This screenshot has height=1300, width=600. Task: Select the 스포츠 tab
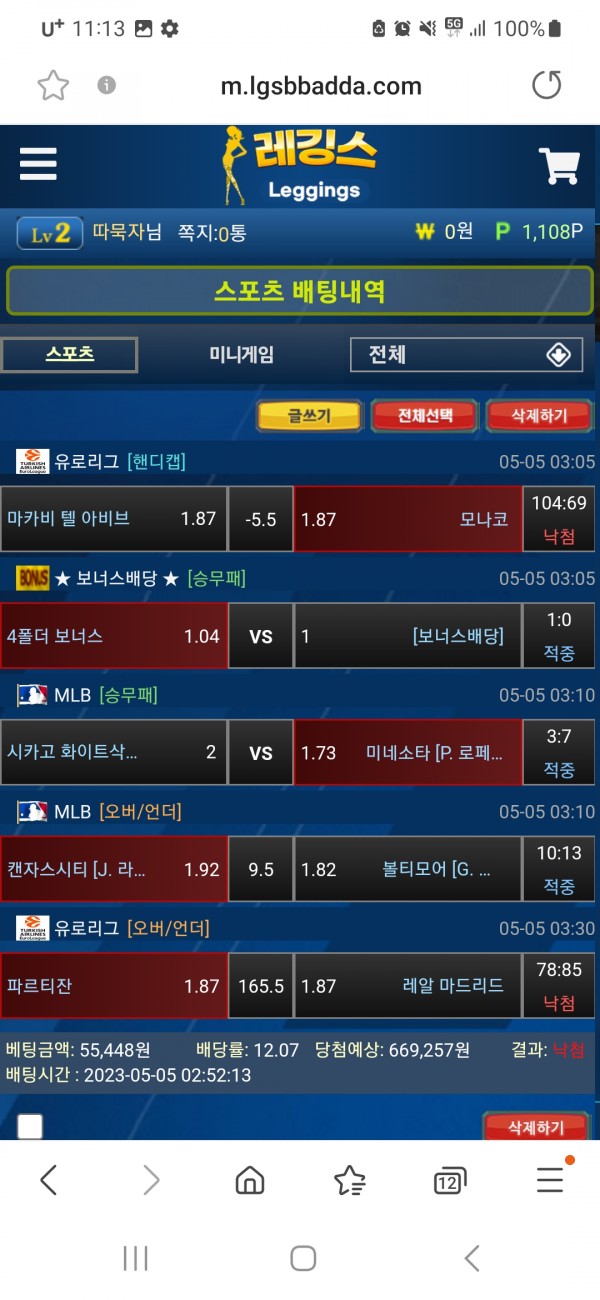(x=70, y=354)
